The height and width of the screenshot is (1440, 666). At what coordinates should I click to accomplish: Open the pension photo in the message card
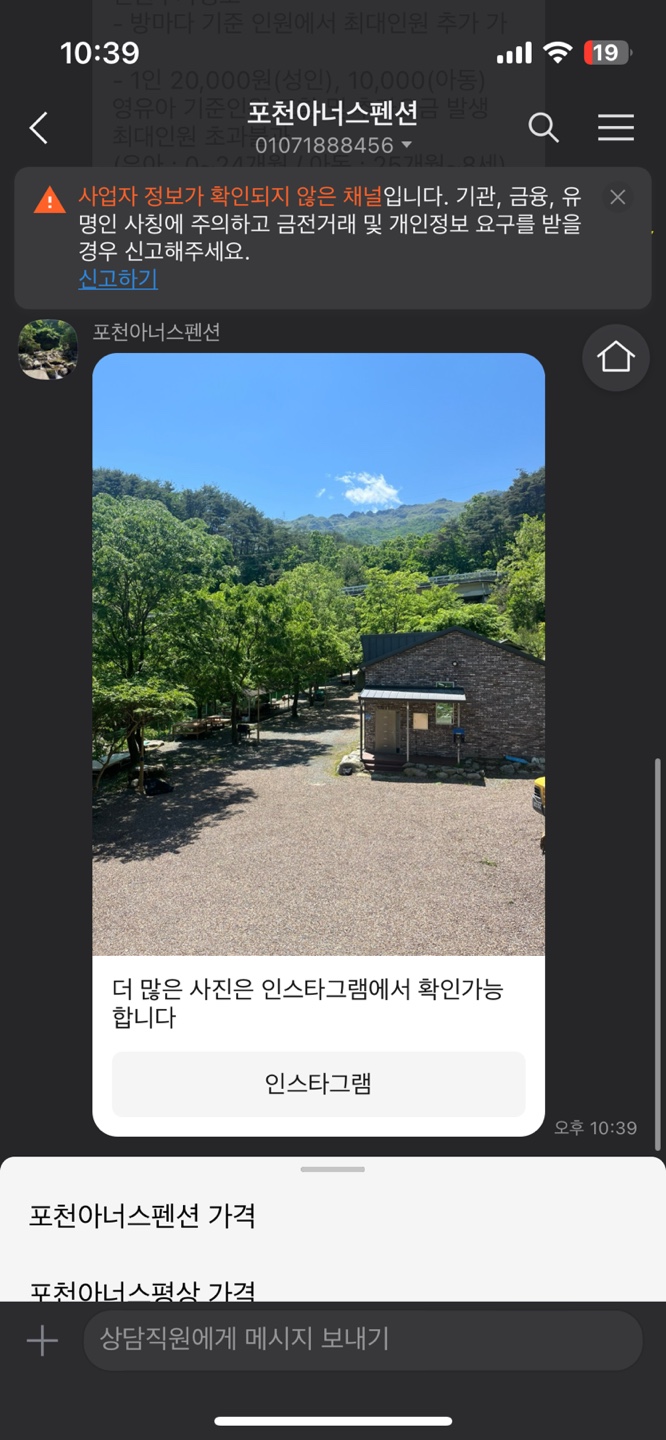coord(318,654)
